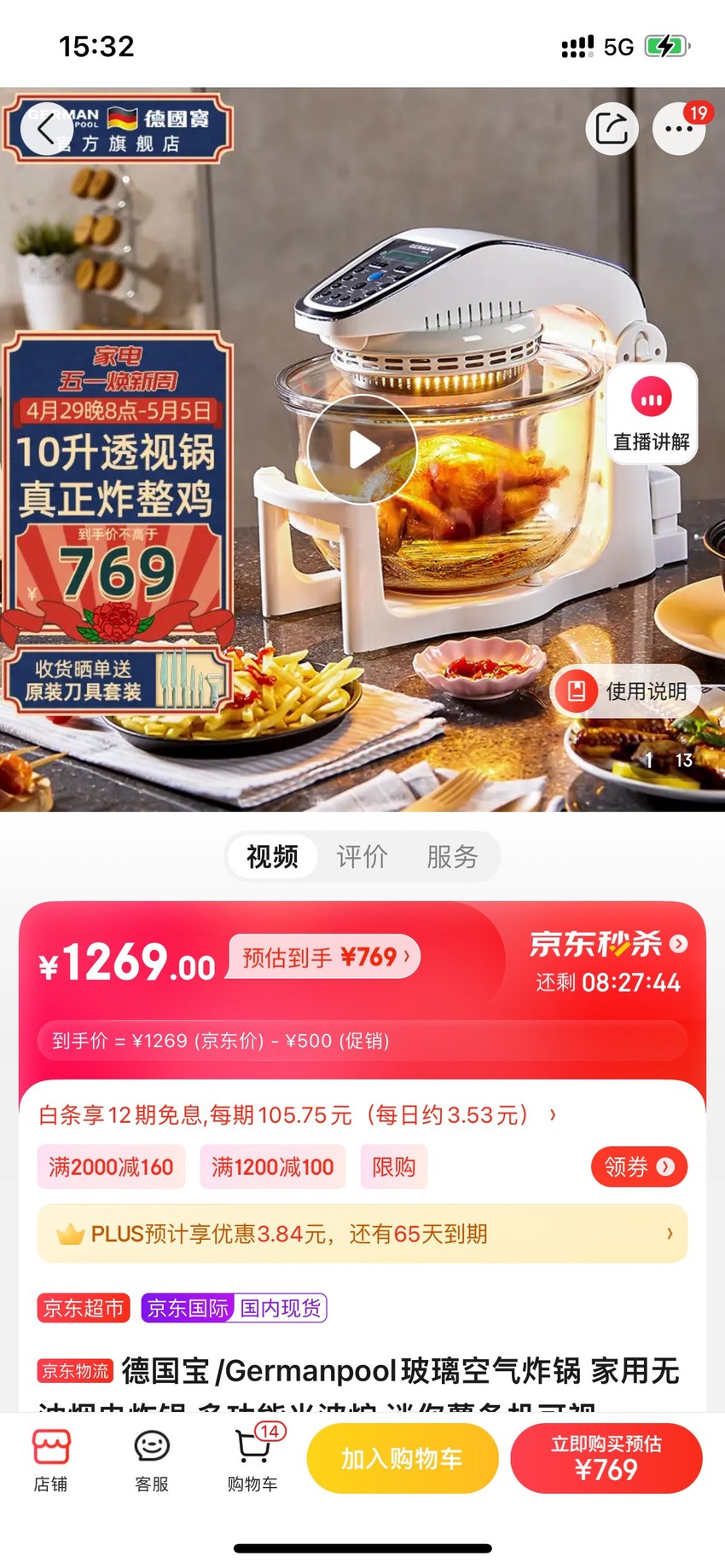Open 直播讲解 live explanation
Image resolution: width=725 pixels, height=1568 pixels.
click(x=652, y=414)
